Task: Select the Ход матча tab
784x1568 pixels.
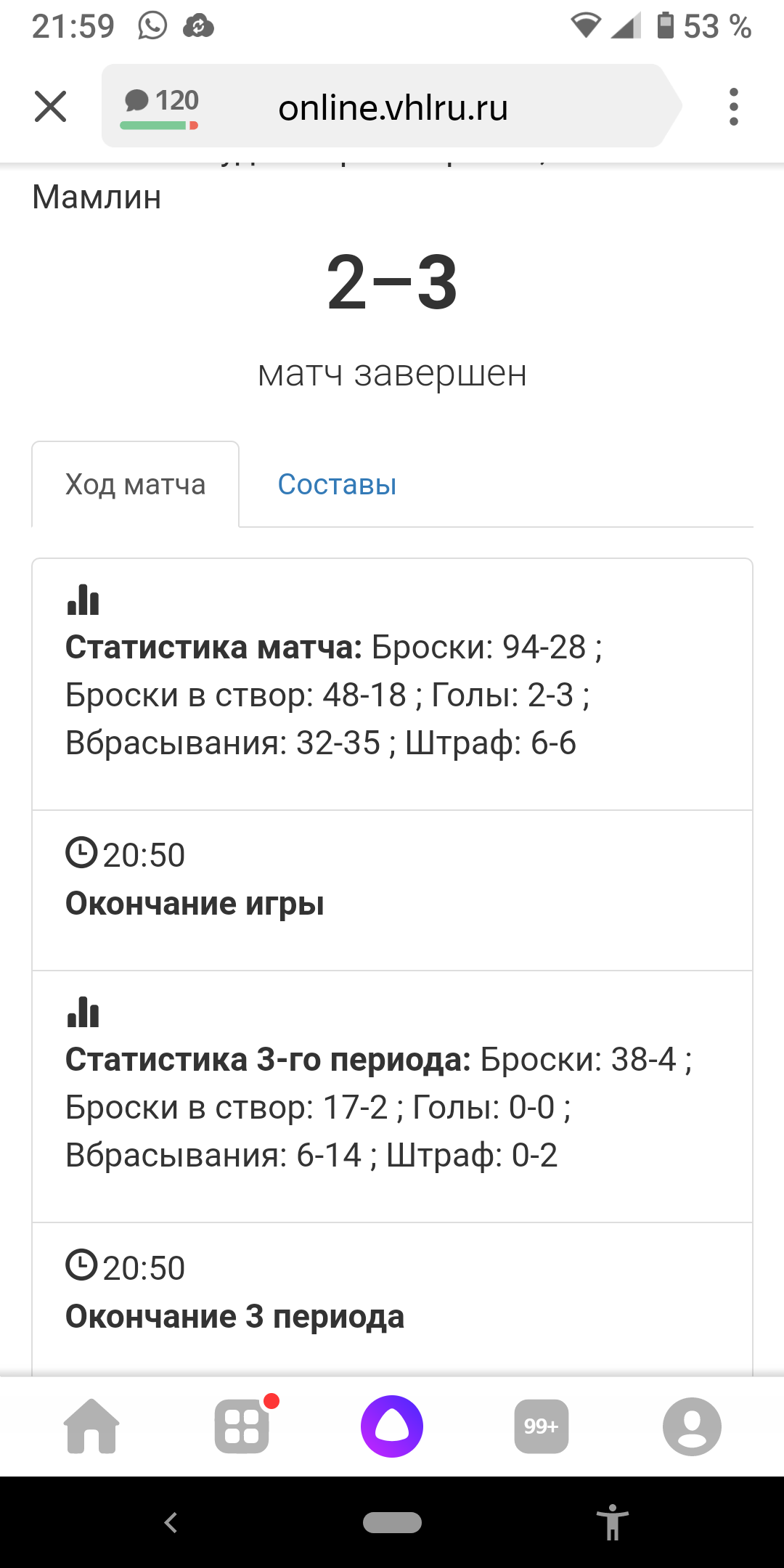Action: (136, 484)
